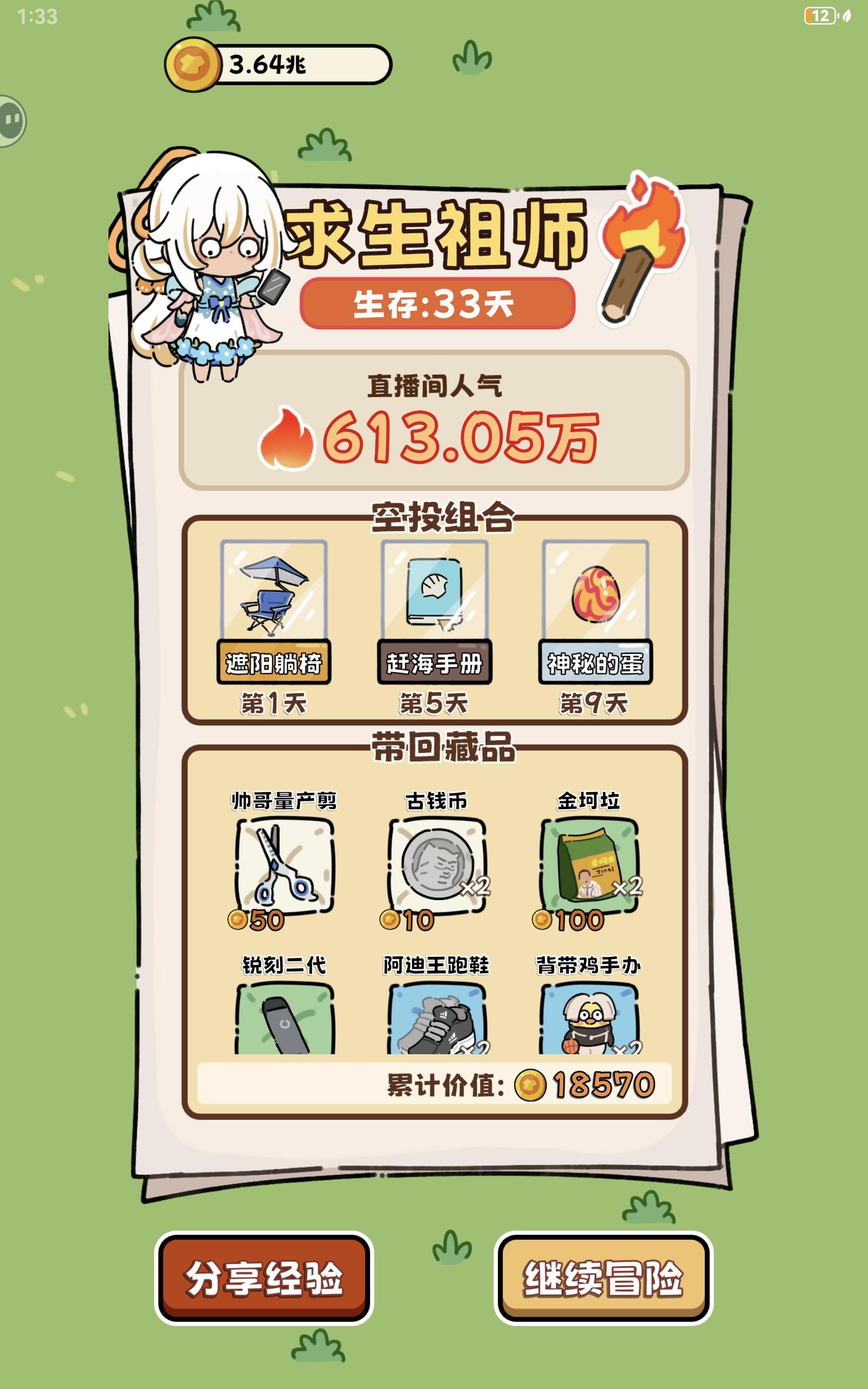
Task: Tap the gold coin balance icon
Action: (x=195, y=65)
